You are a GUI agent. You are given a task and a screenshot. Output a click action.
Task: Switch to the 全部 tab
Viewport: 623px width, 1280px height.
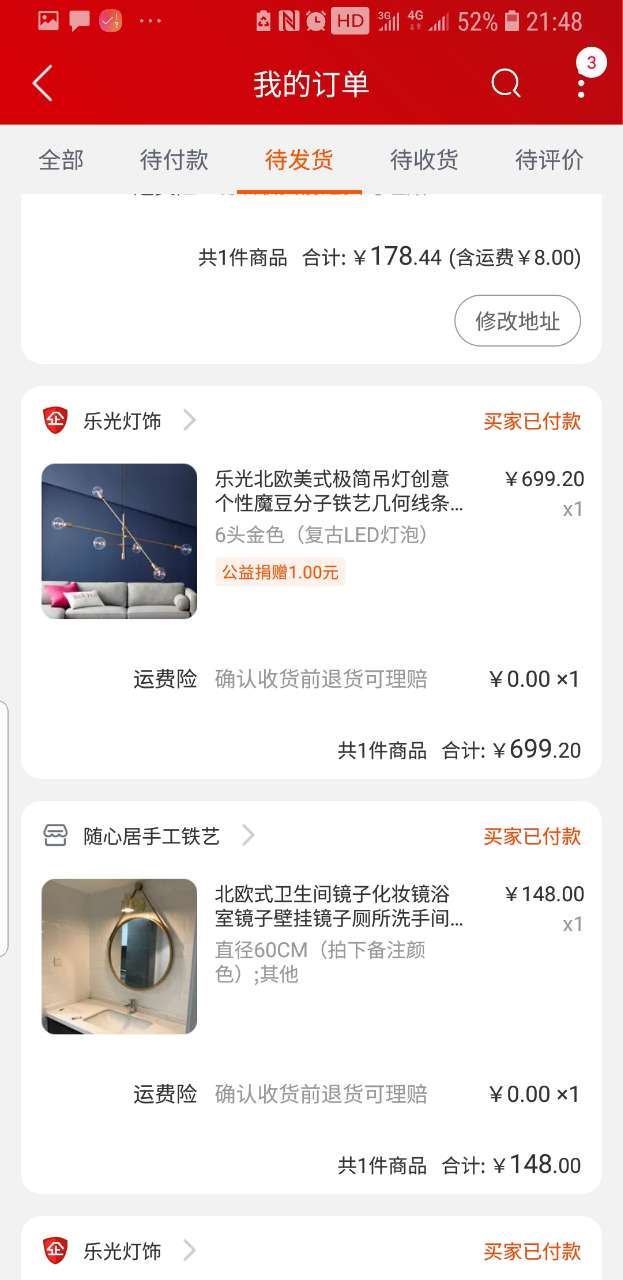[61, 160]
